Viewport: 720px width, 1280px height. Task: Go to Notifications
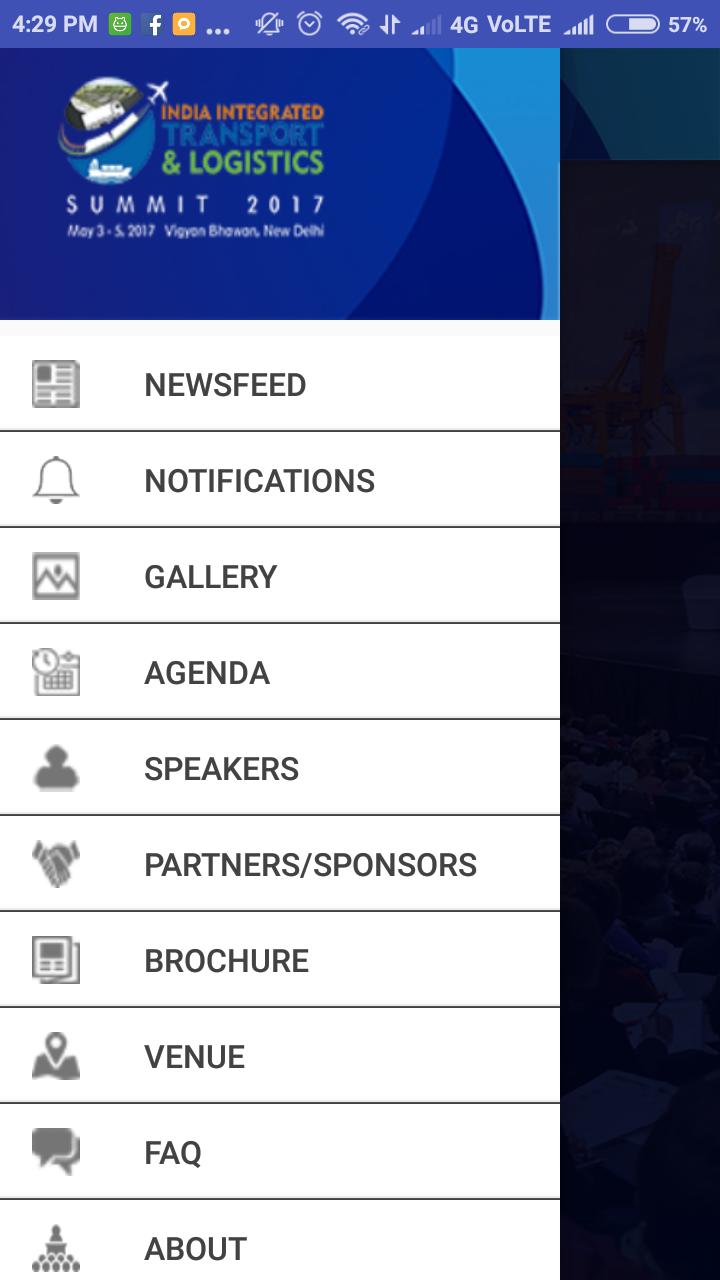[x=259, y=481]
